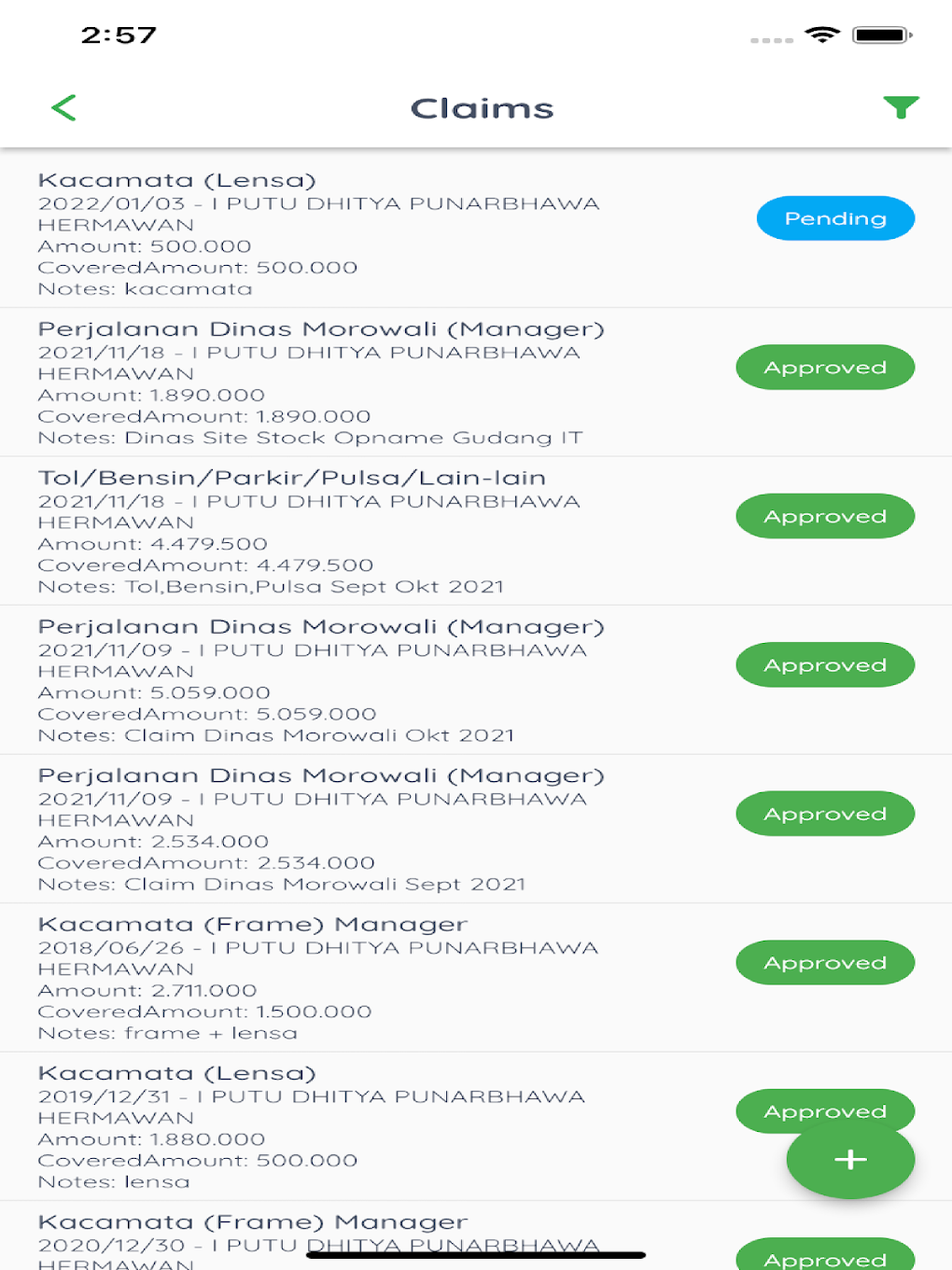The width and height of the screenshot is (952, 1270).
Task: Open the claims filter
Action: [x=901, y=108]
